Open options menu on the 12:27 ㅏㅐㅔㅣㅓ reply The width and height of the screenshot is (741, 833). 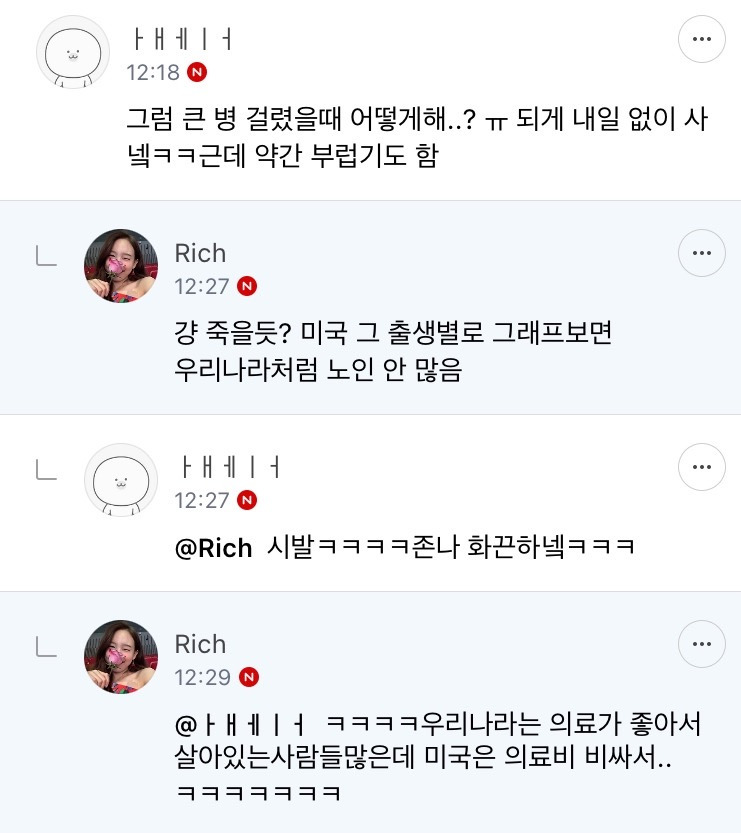(701, 467)
